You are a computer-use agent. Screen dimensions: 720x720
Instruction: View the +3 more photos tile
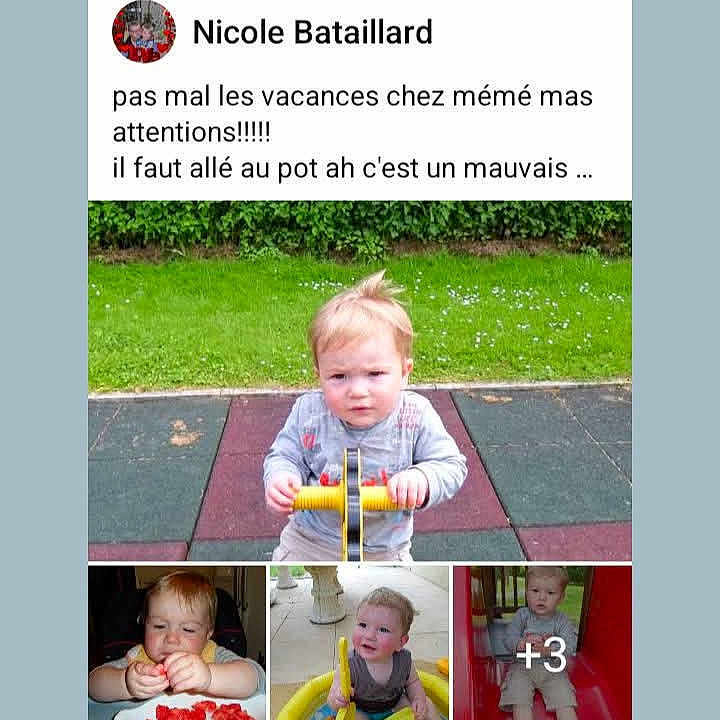click(542, 642)
